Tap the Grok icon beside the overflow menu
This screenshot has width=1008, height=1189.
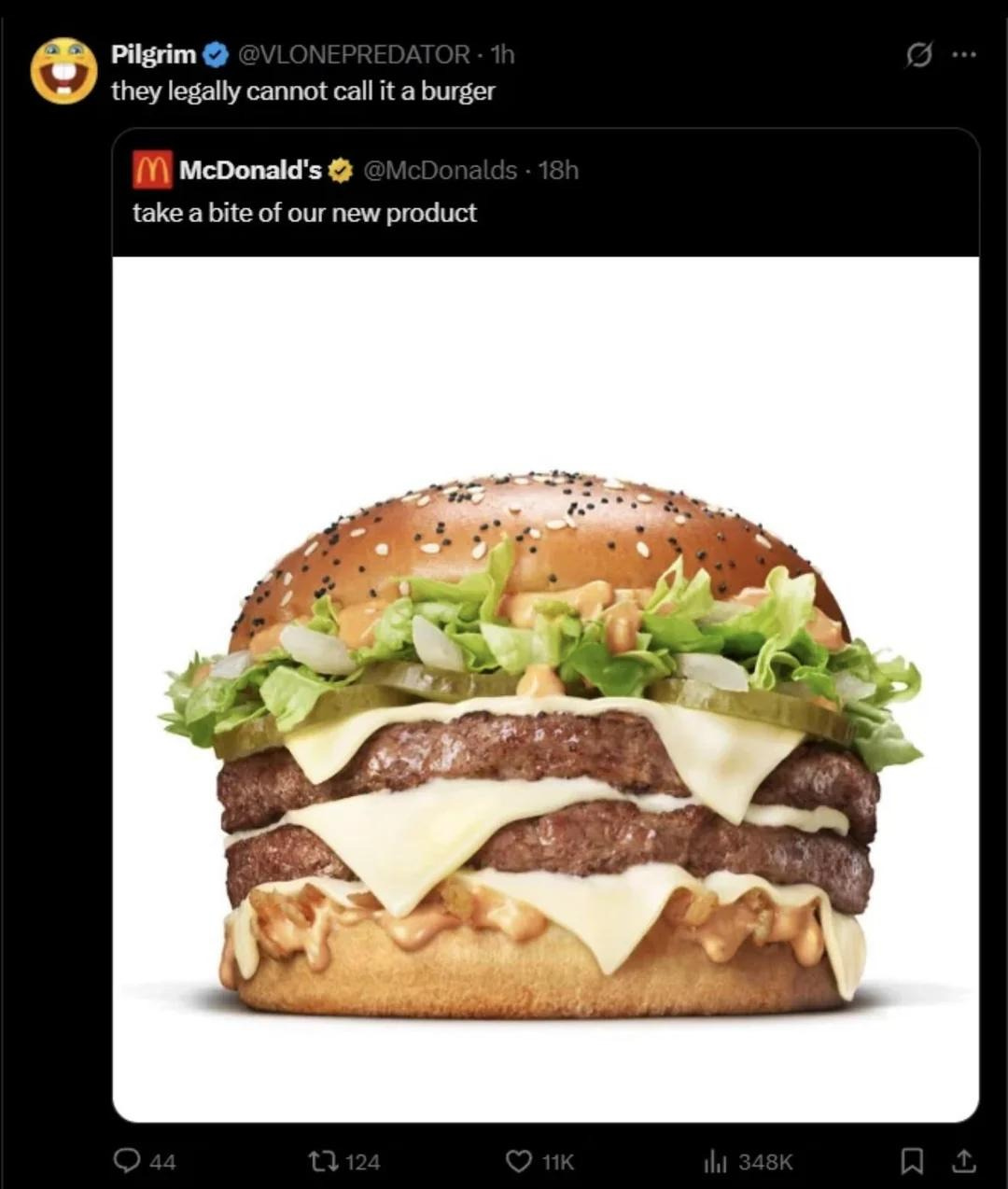click(918, 56)
